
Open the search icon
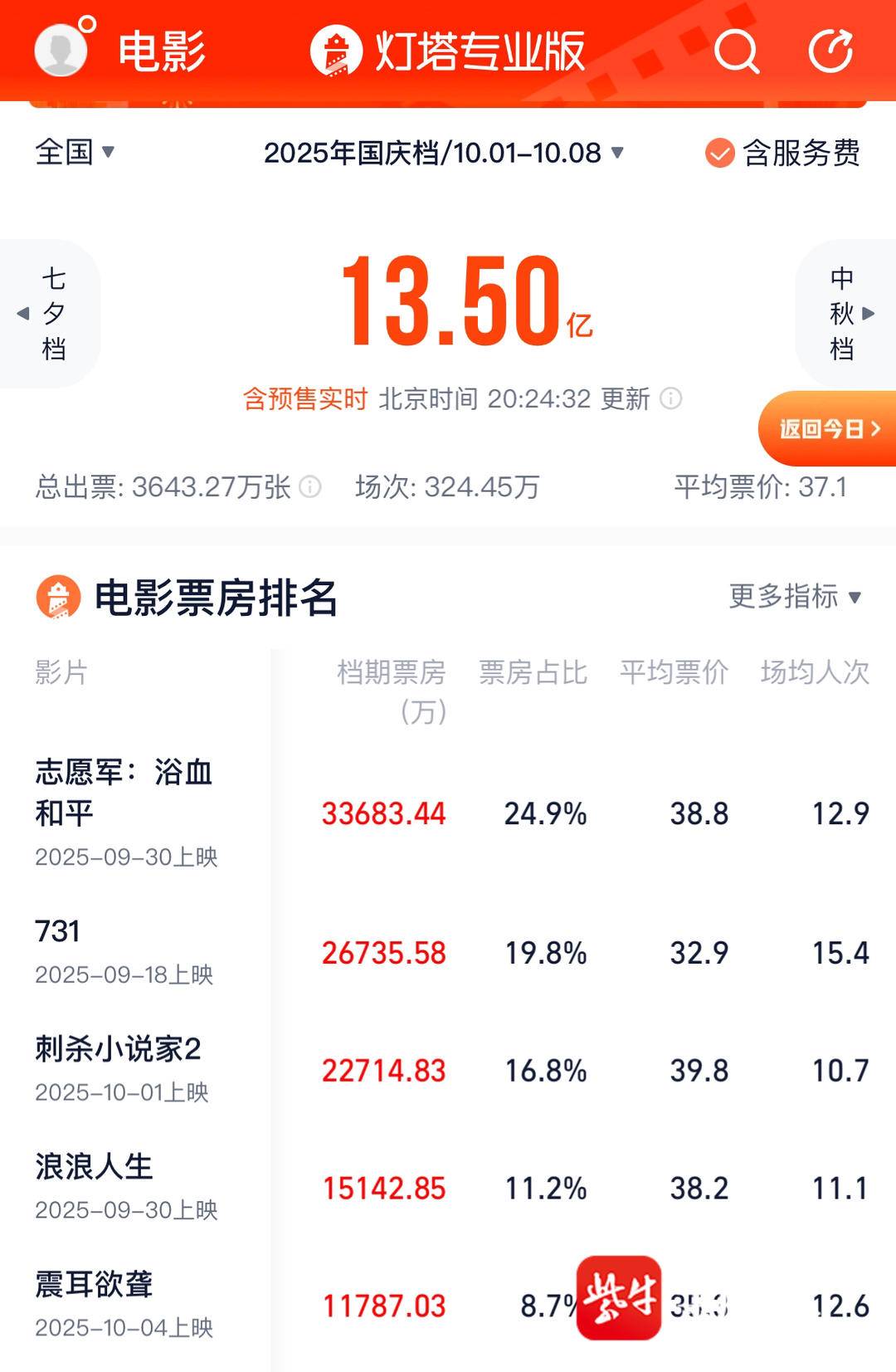click(736, 51)
